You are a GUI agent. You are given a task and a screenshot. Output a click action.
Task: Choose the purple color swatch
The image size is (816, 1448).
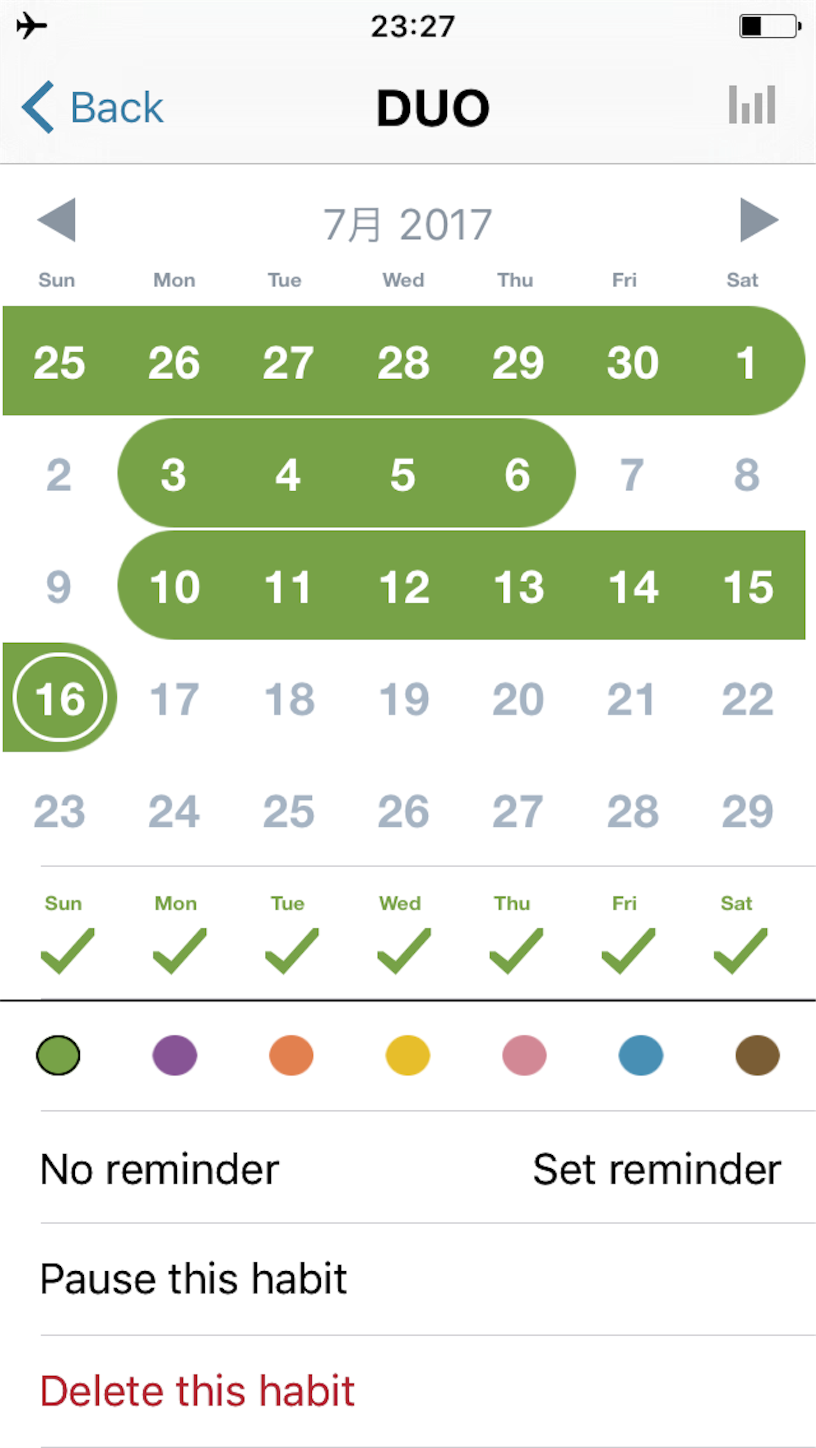tap(175, 1055)
